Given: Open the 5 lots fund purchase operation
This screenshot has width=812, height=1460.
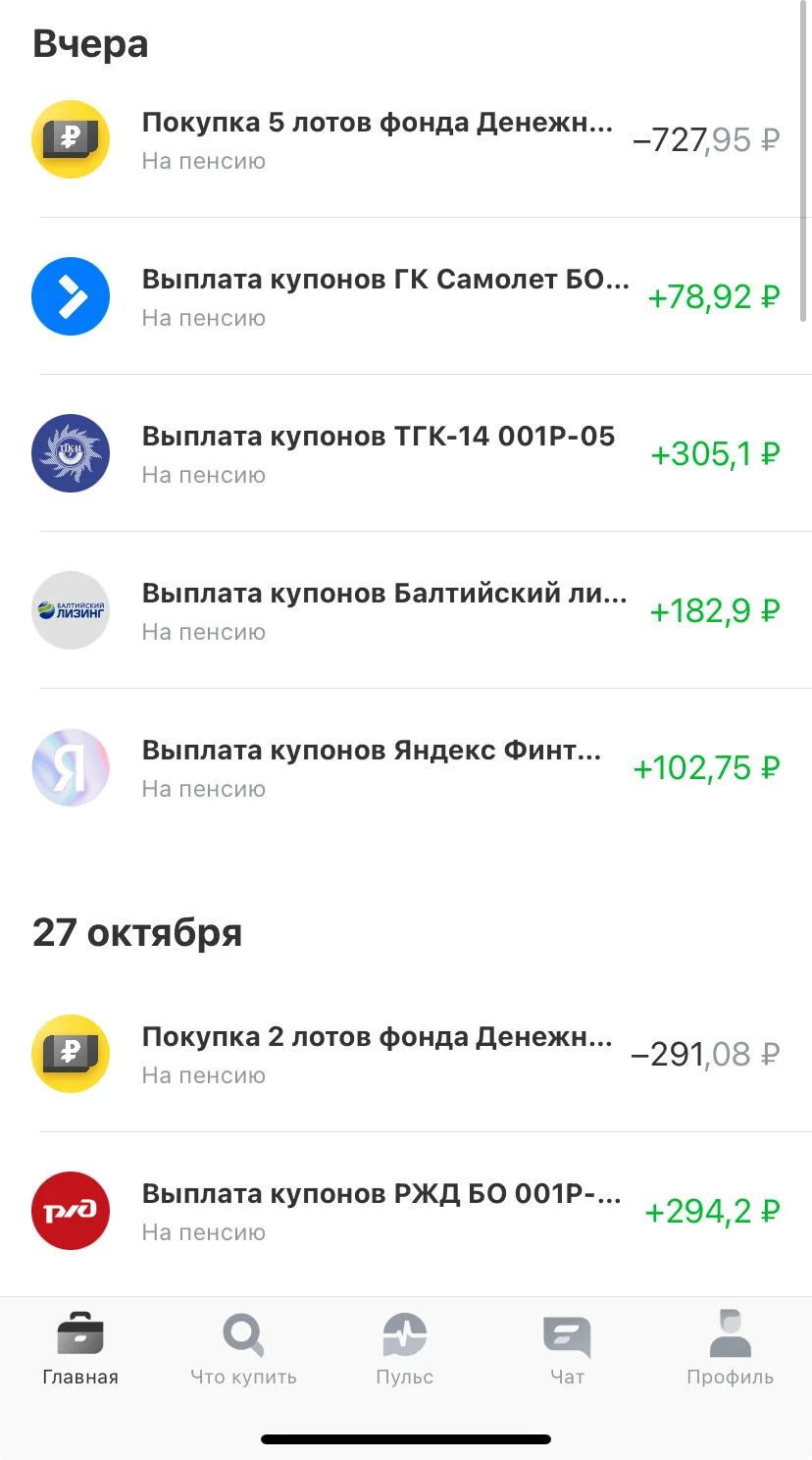Looking at the screenshot, I should pos(406,139).
